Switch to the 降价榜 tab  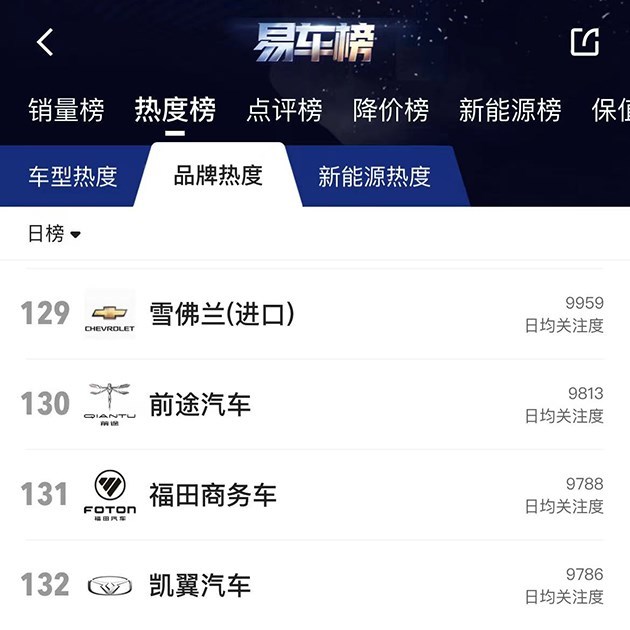(391, 110)
